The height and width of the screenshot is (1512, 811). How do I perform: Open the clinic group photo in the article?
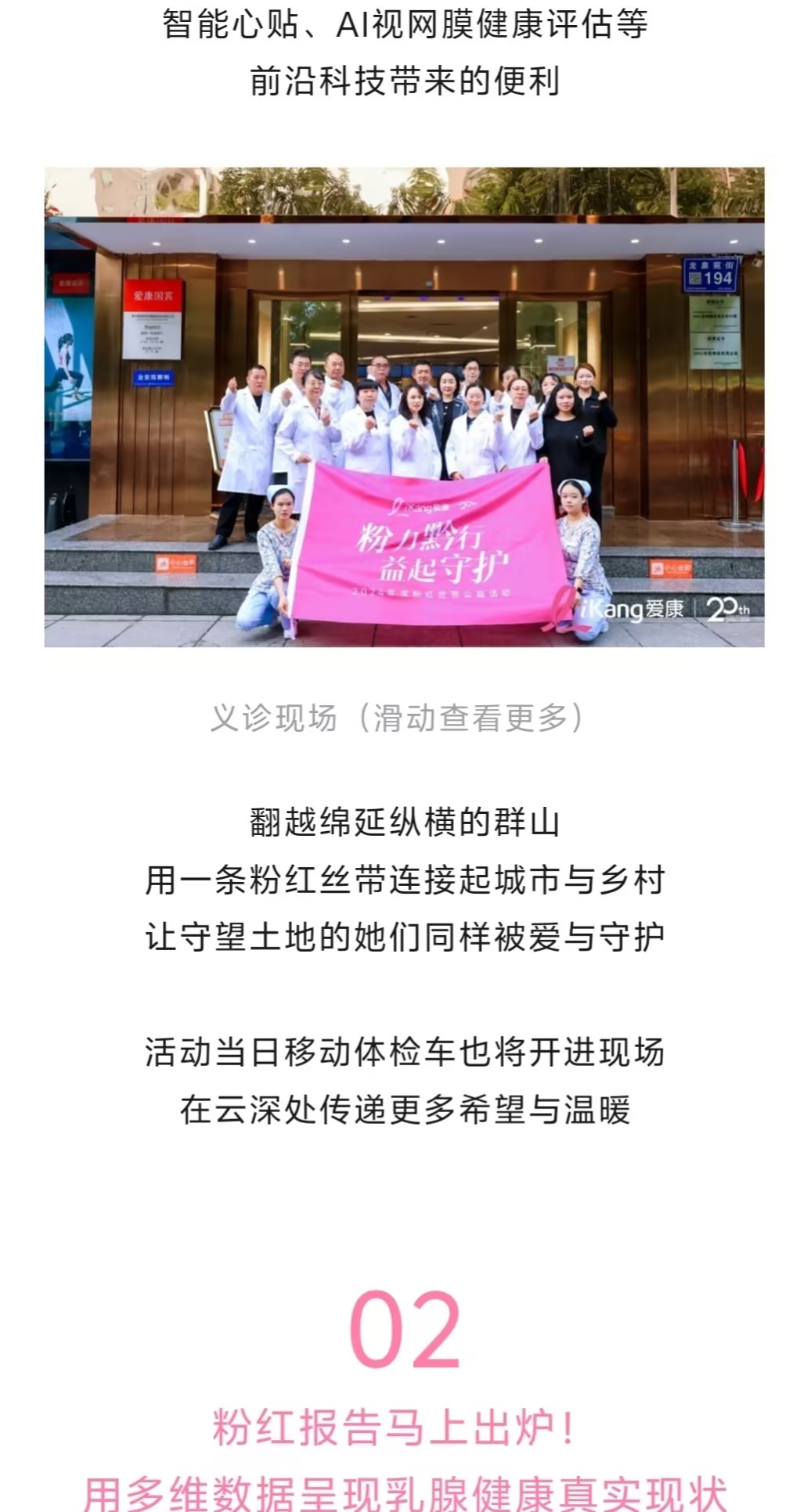pyautogui.click(x=404, y=407)
